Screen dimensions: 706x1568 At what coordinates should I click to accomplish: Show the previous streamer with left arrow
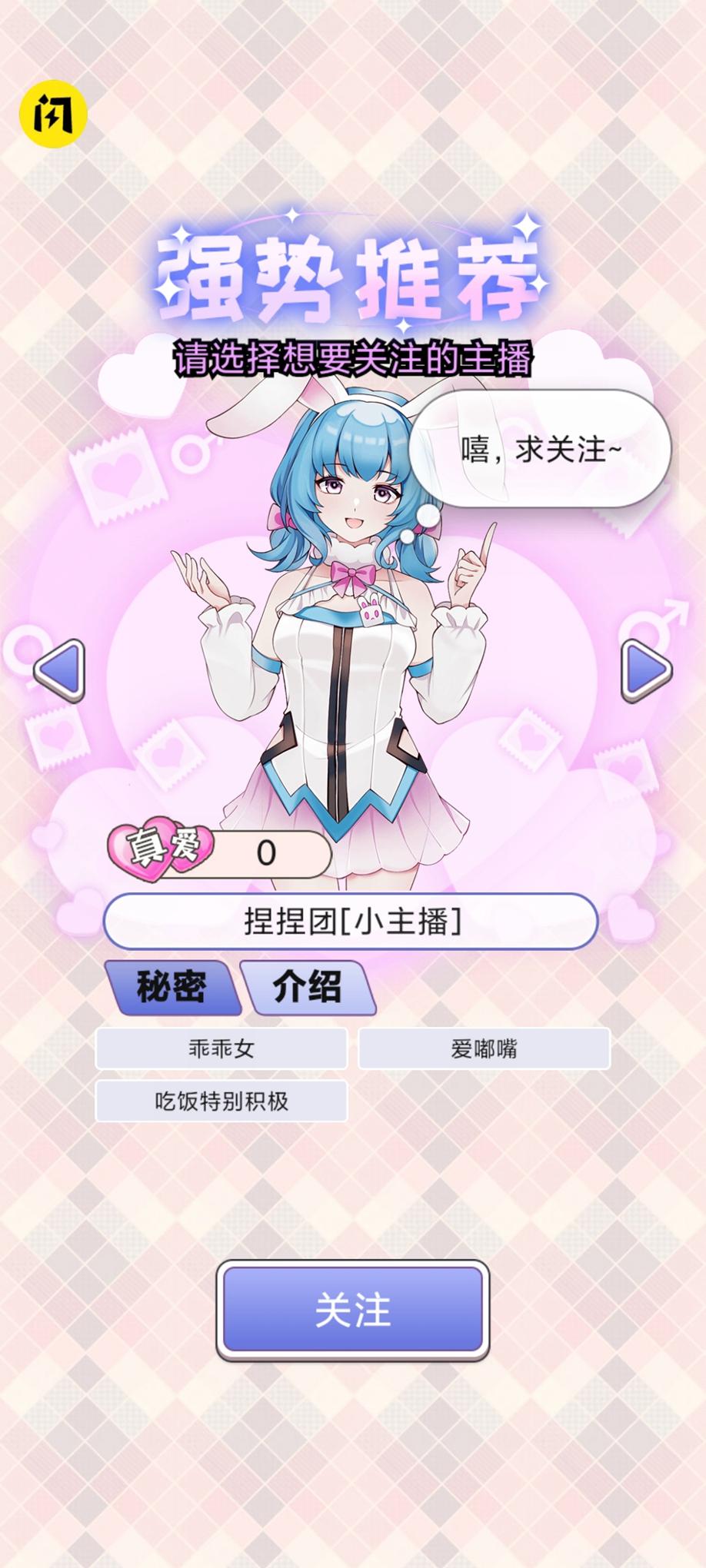tap(60, 670)
